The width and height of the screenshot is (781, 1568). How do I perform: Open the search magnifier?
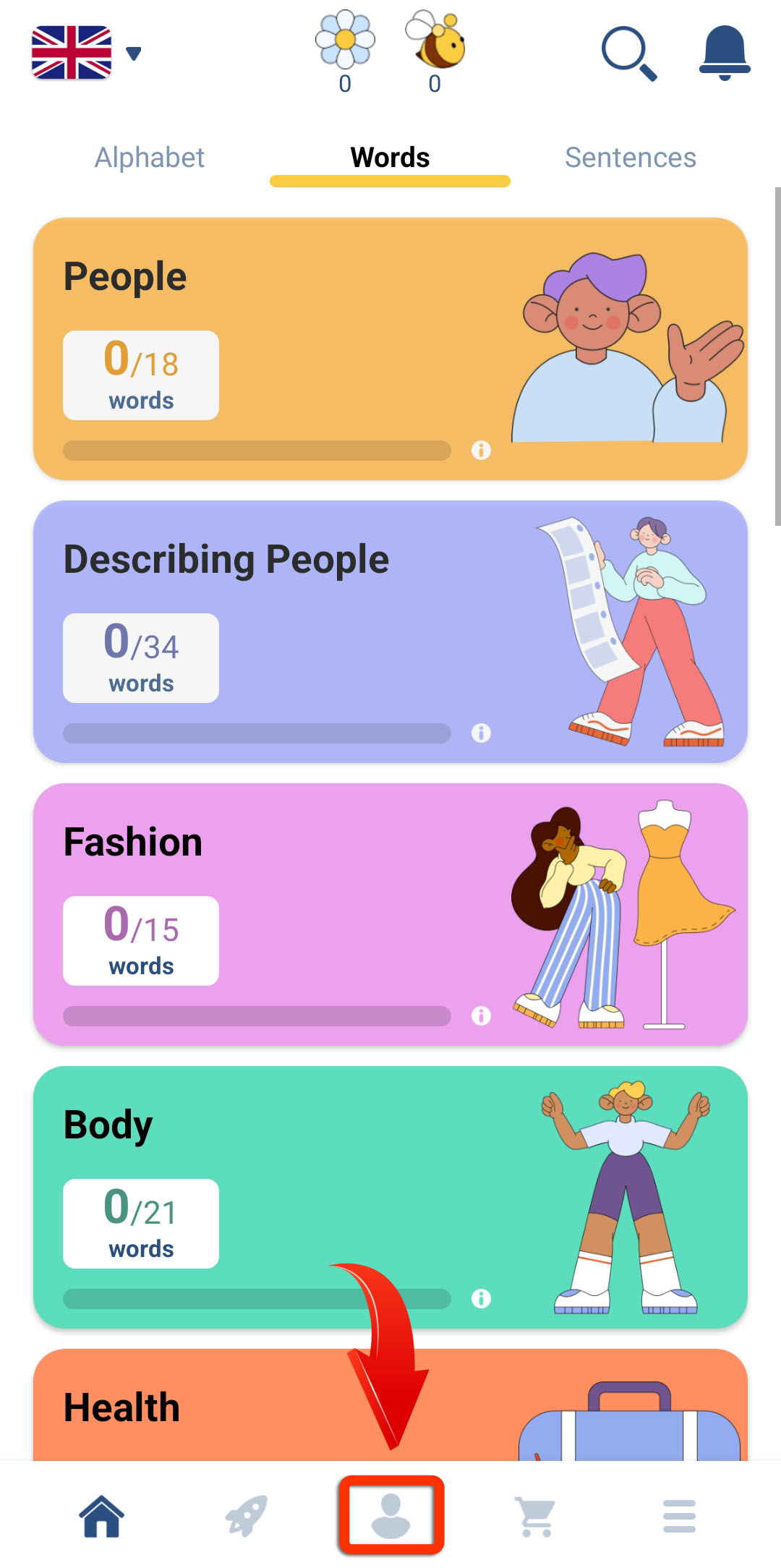click(x=628, y=54)
